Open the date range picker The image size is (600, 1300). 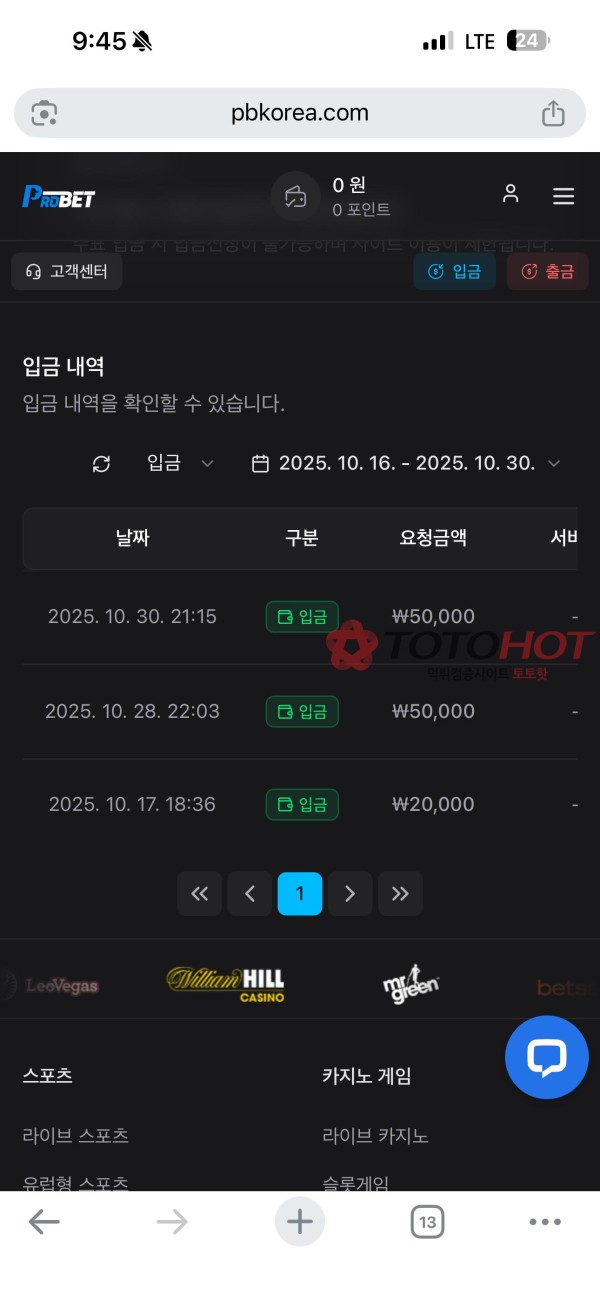point(405,463)
